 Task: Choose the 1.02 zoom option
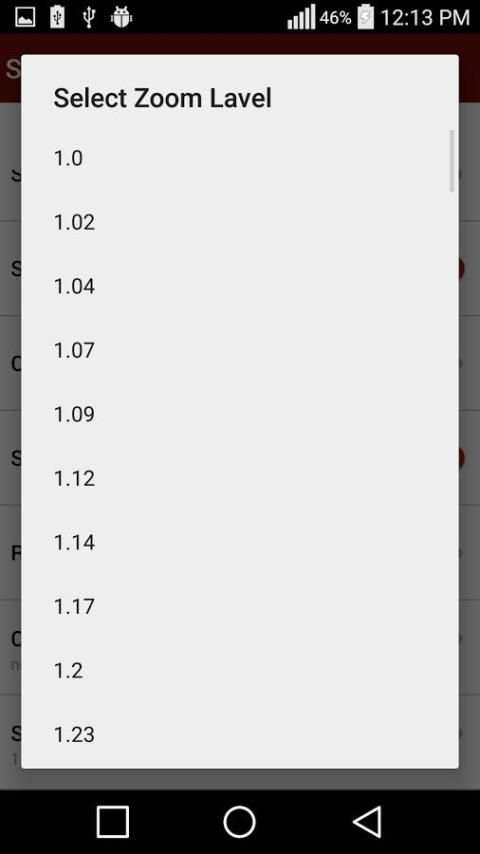coord(240,222)
